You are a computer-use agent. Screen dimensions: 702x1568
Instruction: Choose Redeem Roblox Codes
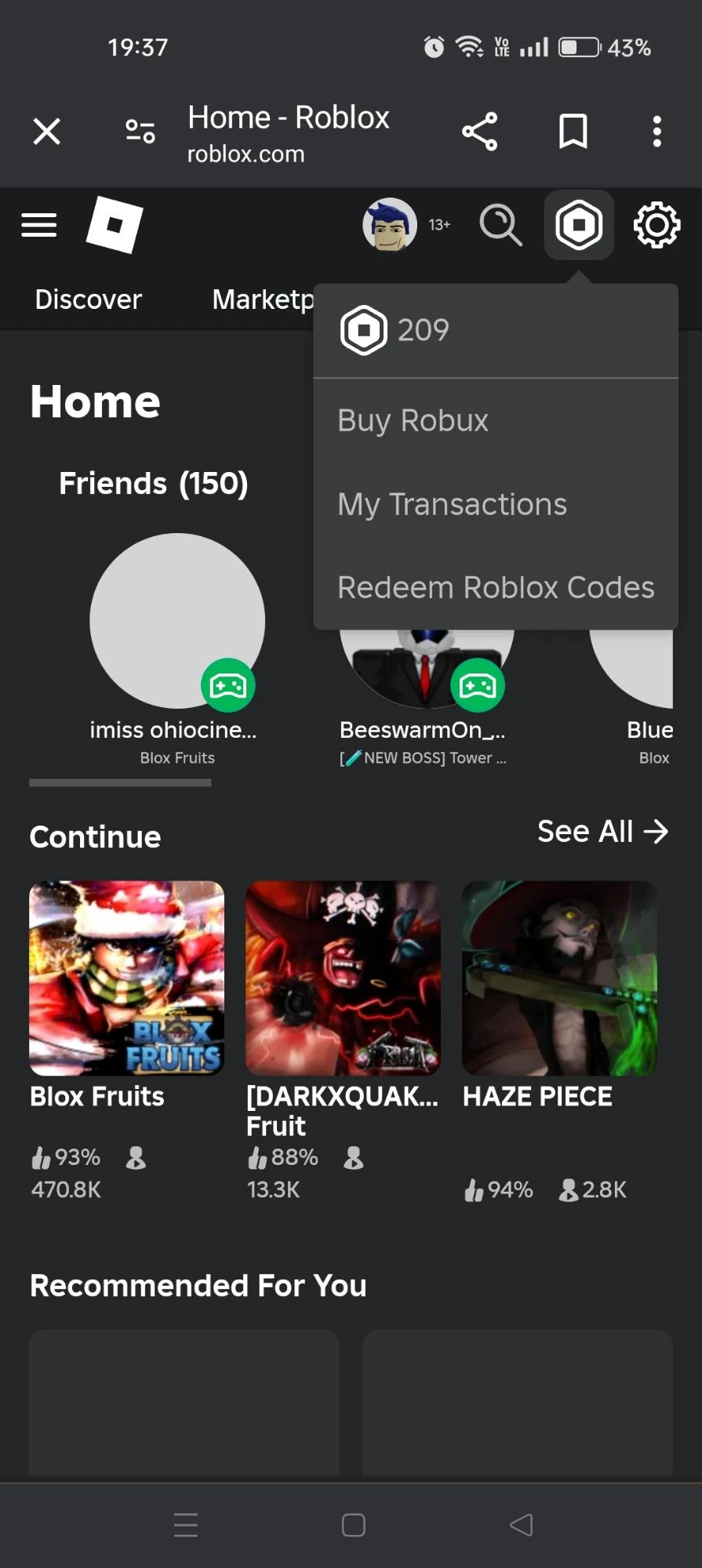[496, 586]
